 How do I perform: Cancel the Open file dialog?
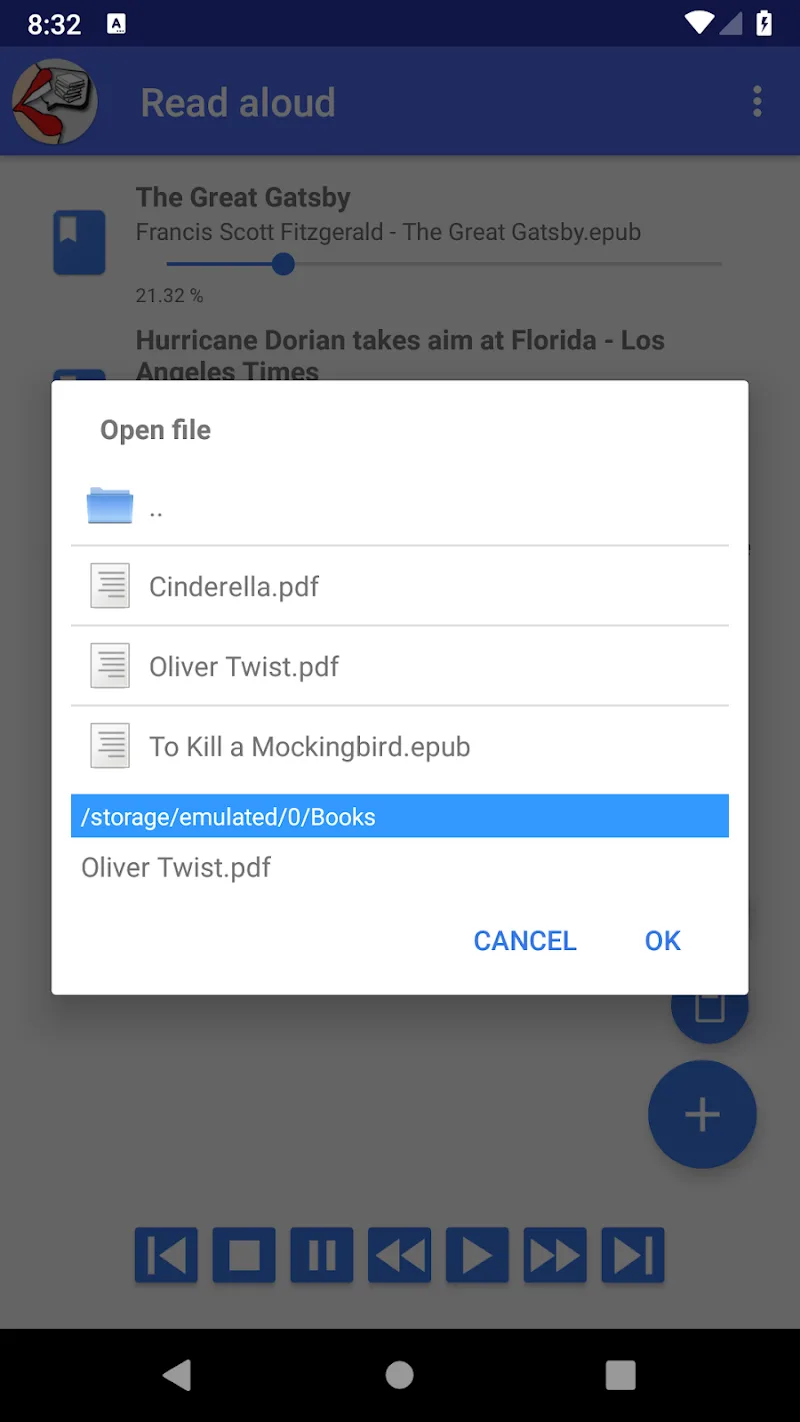tap(524, 940)
